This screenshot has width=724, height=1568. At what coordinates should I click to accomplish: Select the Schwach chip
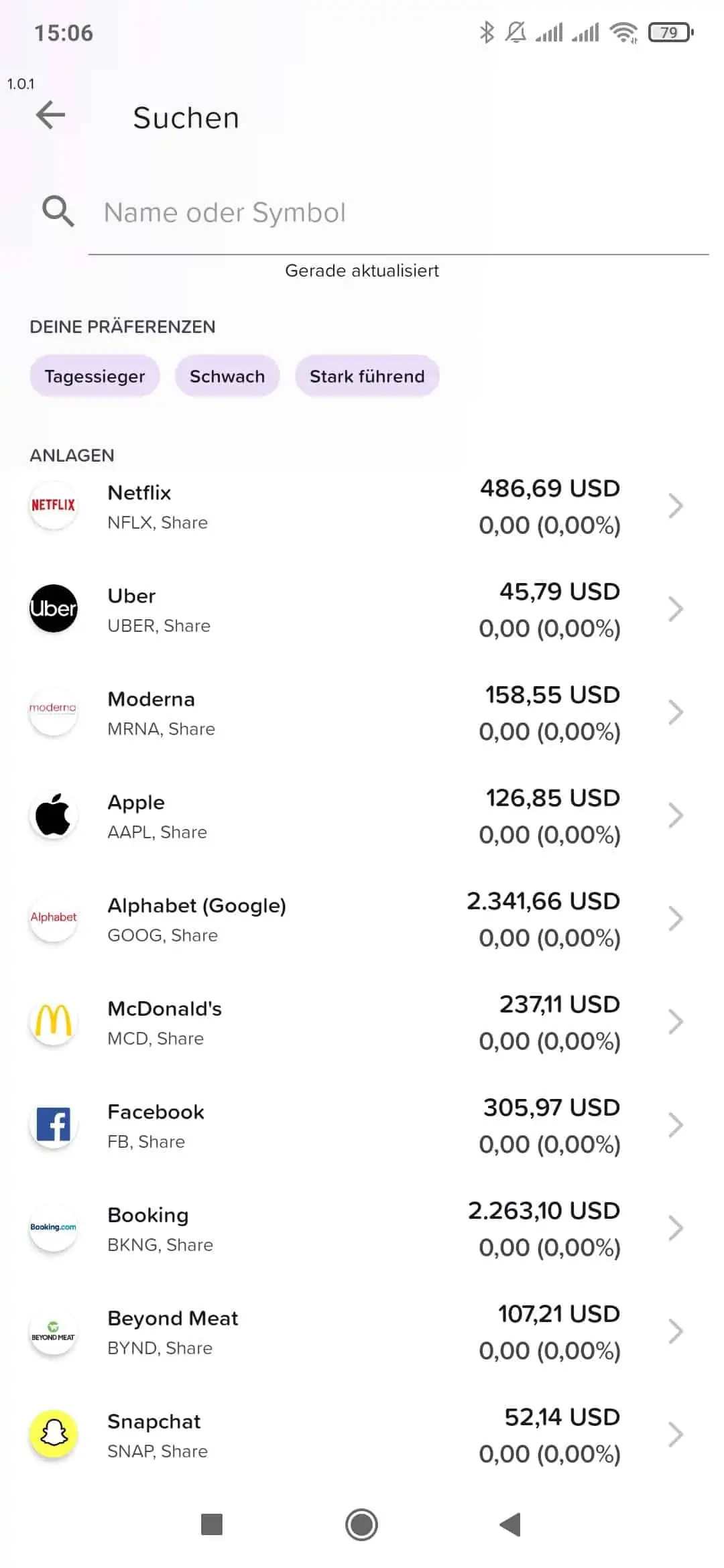(x=227, y=376)
